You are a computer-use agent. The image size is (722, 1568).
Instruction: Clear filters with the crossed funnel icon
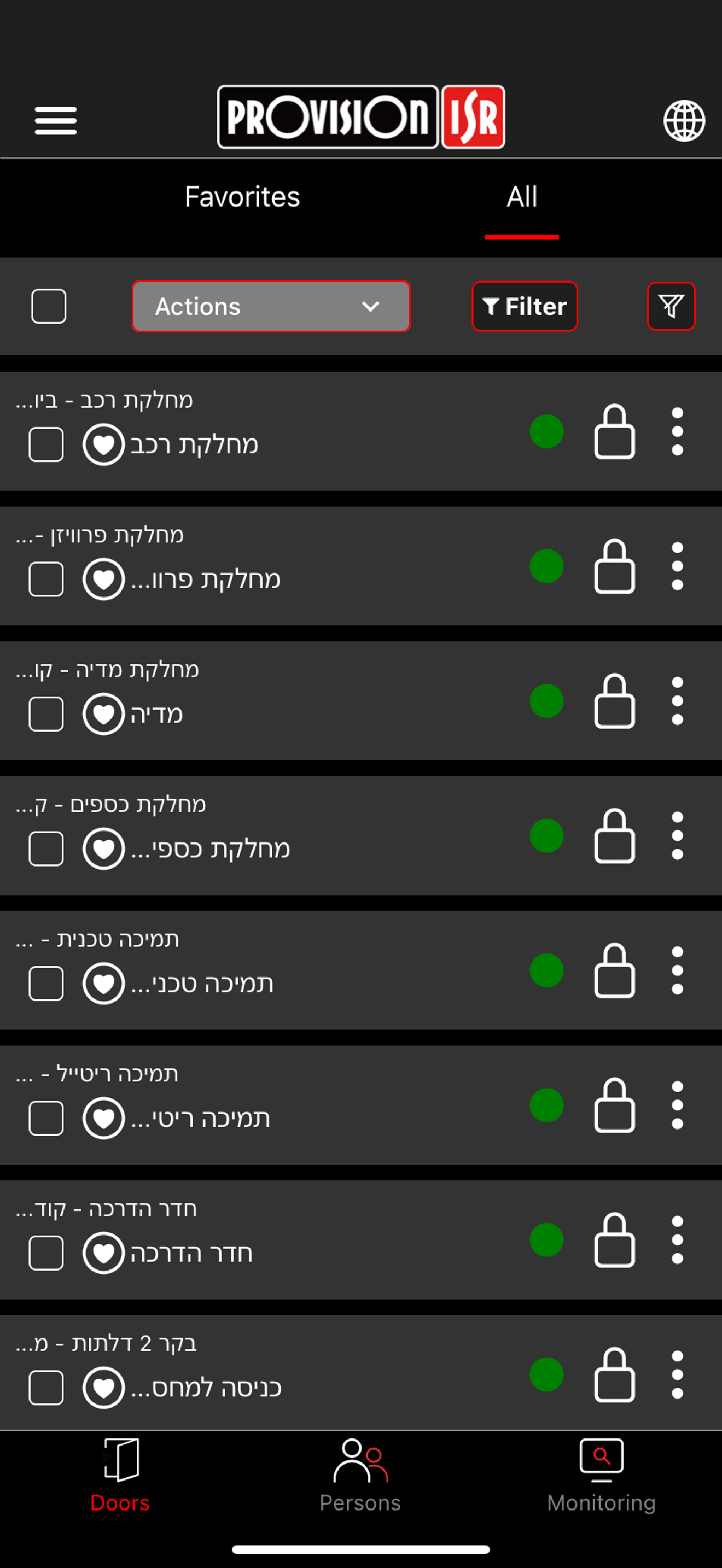pos(671,306)
